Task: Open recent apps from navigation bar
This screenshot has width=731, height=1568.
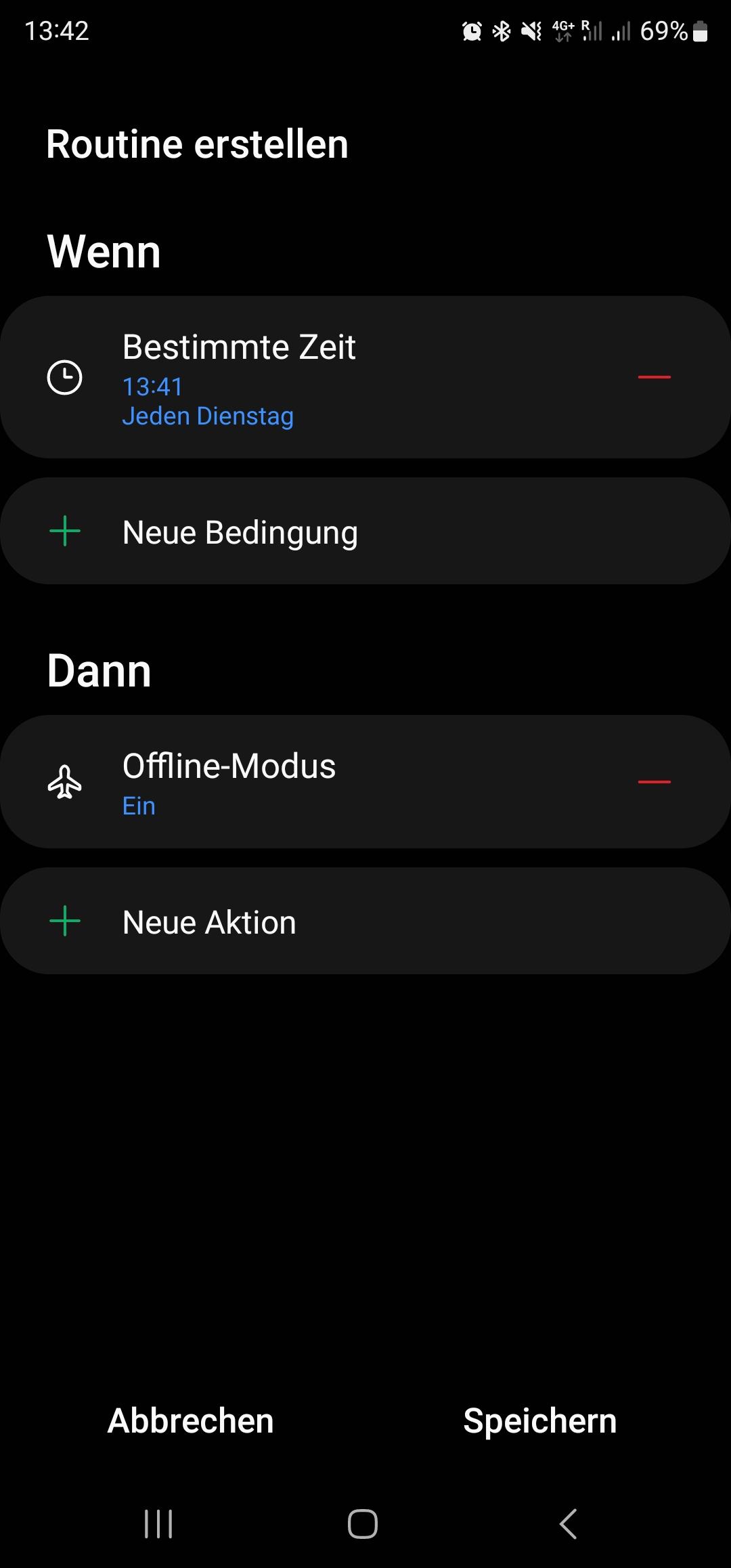Action: pos(159,1524)
